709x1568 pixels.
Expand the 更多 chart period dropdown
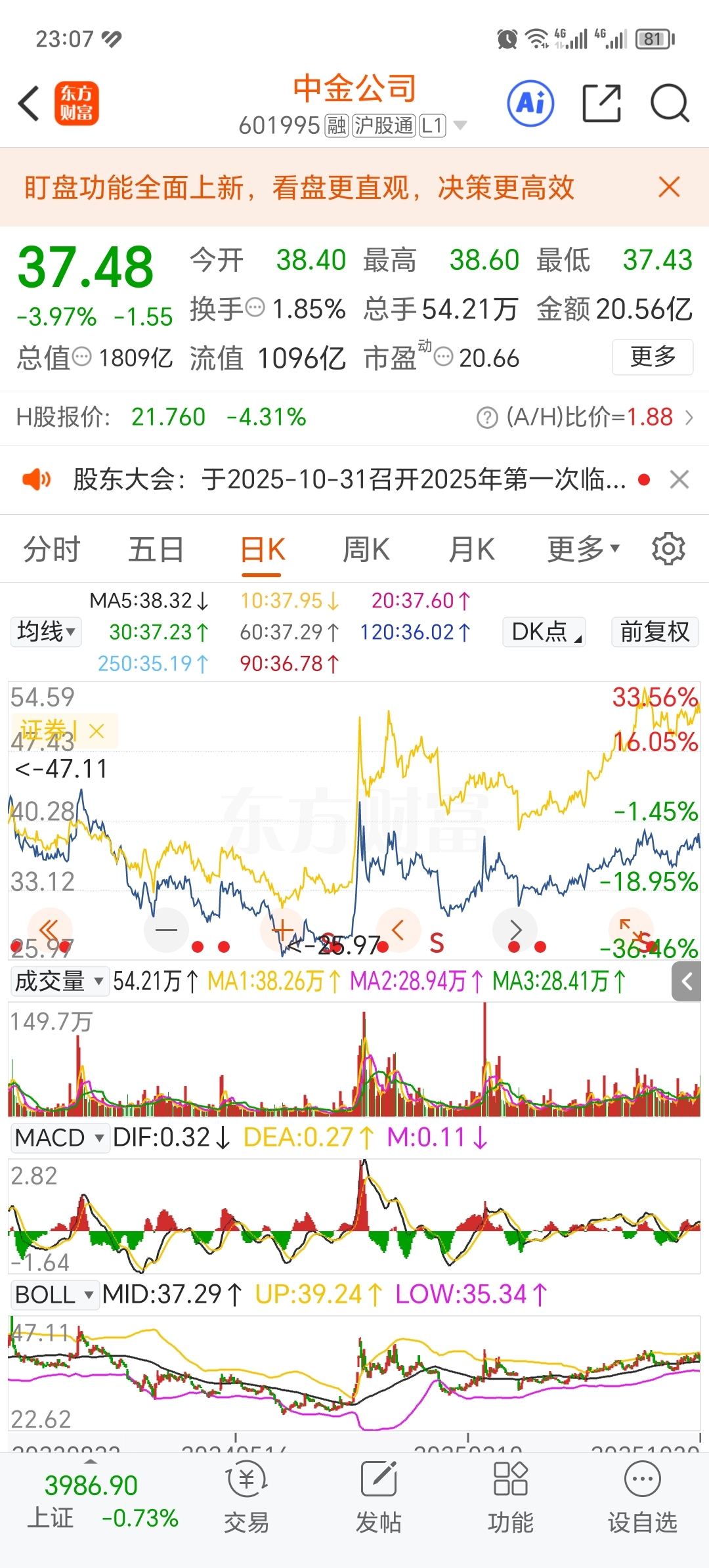[x=584, y=549]
